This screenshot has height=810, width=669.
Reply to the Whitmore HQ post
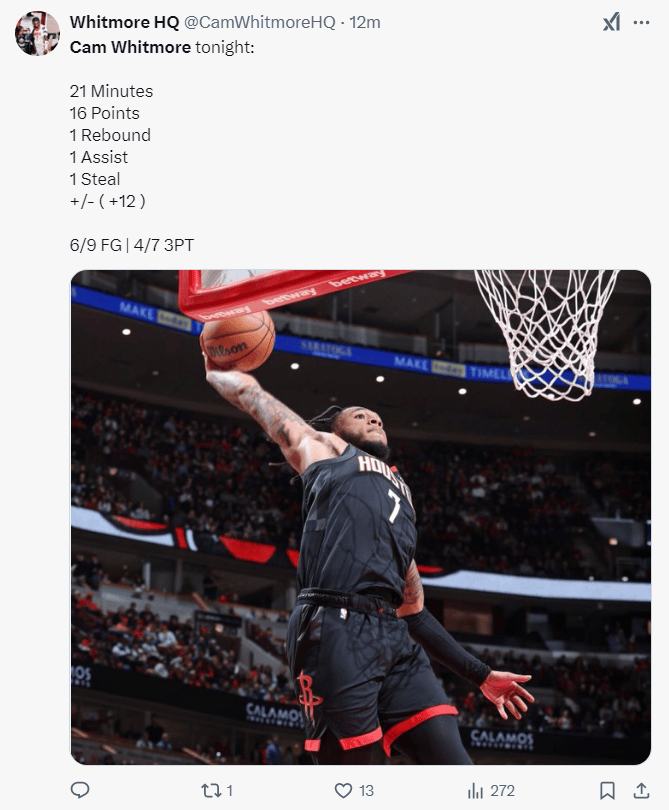[80, 790]
